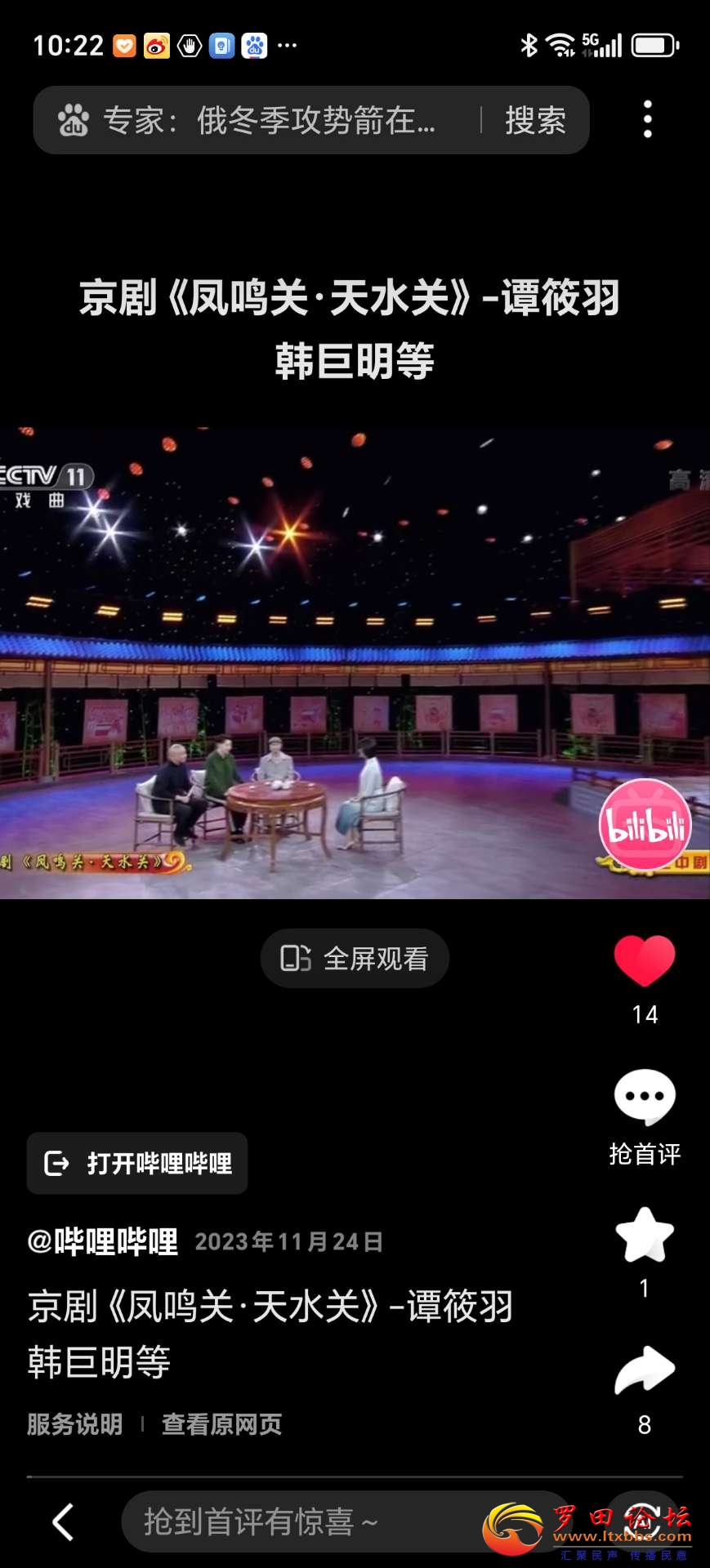
Task: Play the 京剧 video
Action: (x=327, y=661)
